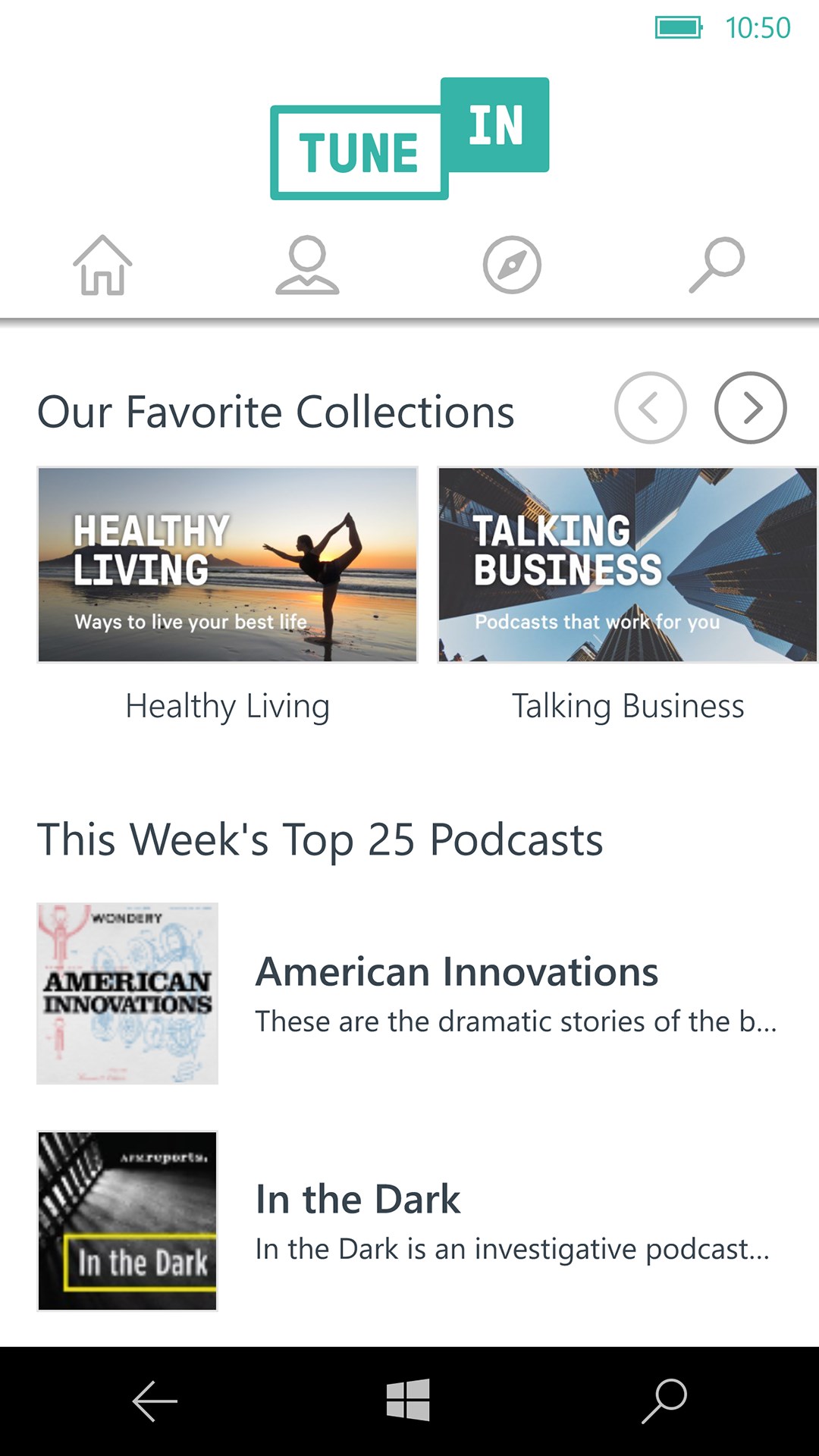Image resolution: width=819 pixels, height=1456 pixels.
Task: Click the Search magnifier icon in TuneIn
Action: [x=715, y=265]
